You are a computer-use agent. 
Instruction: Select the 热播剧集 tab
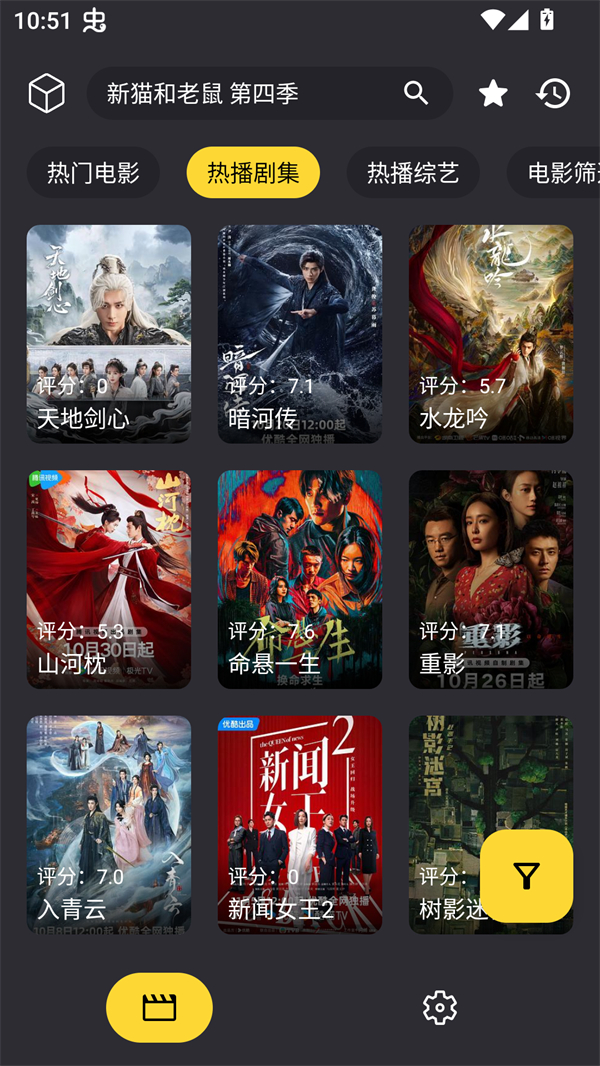click(253, 172)
